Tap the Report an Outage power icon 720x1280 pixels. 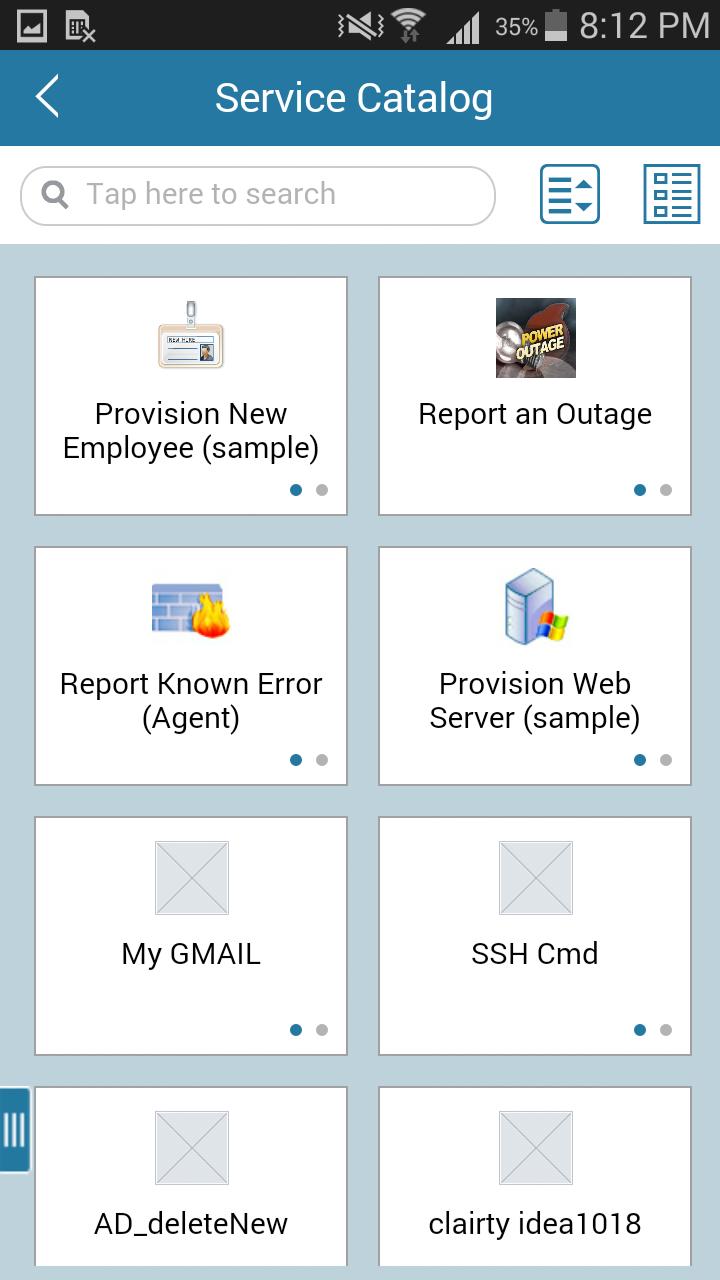coord(535,339)
